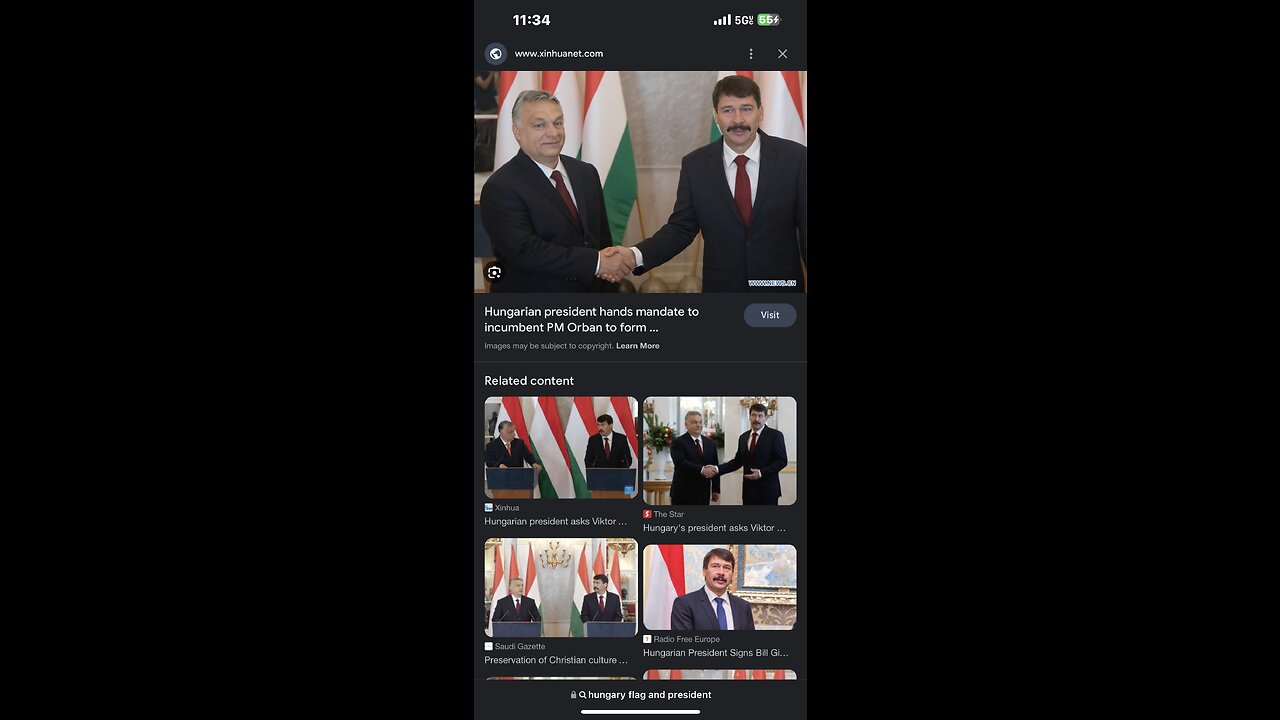This screenshot has width=1280, height=720.
Task: Open the Radio Free Europe related image
Action: pyautogui.click(x=719, y=587)
